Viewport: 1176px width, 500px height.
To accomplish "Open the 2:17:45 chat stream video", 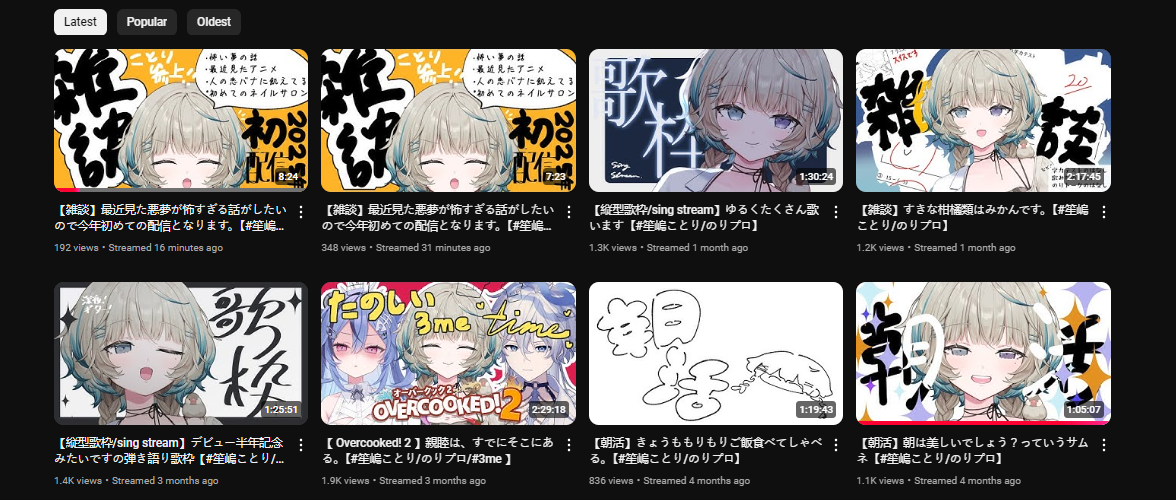I will click(x=983, y=120).
